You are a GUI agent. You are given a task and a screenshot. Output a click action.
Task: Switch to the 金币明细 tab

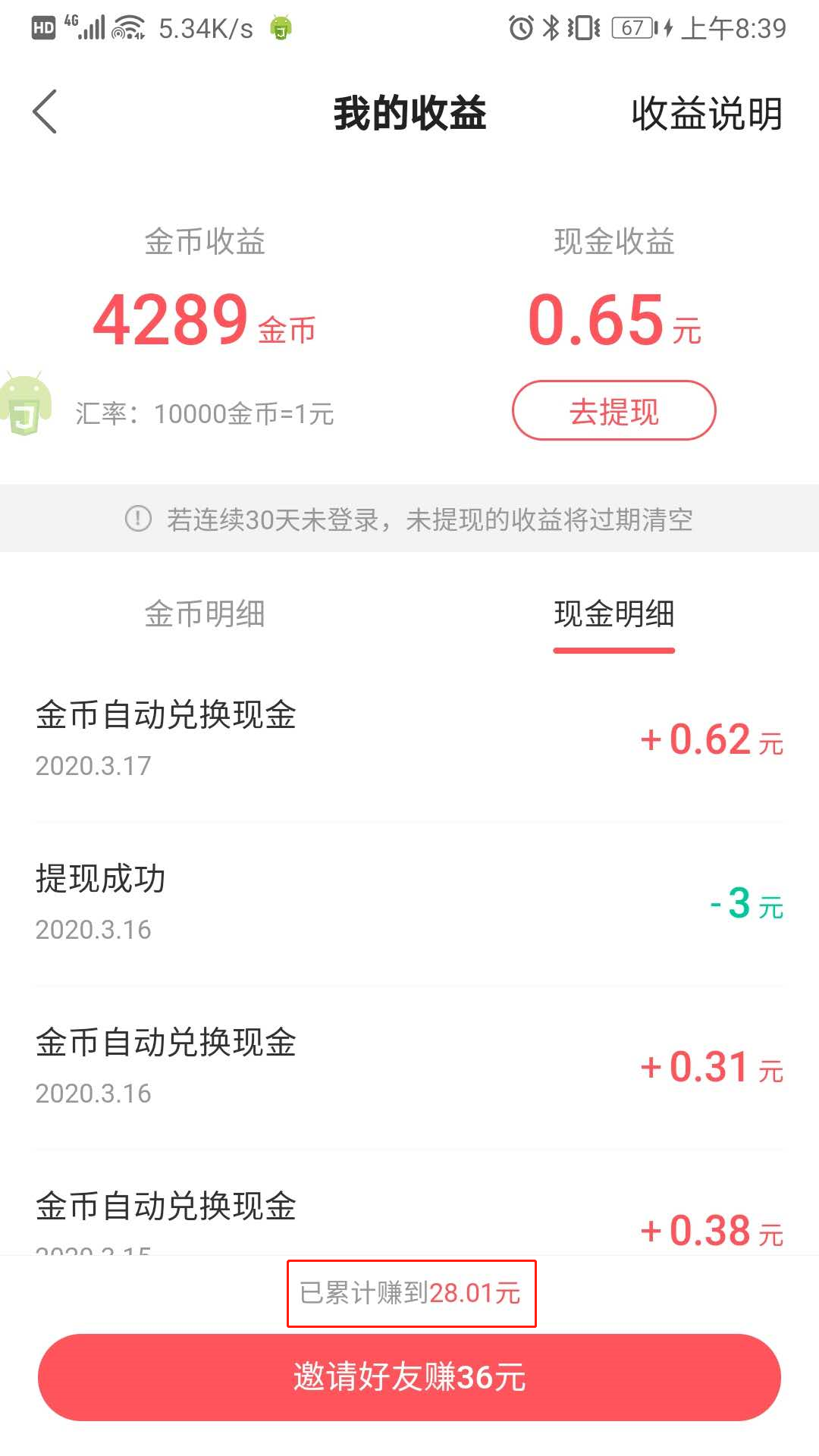pyautogui.click(x=205, y=614)
